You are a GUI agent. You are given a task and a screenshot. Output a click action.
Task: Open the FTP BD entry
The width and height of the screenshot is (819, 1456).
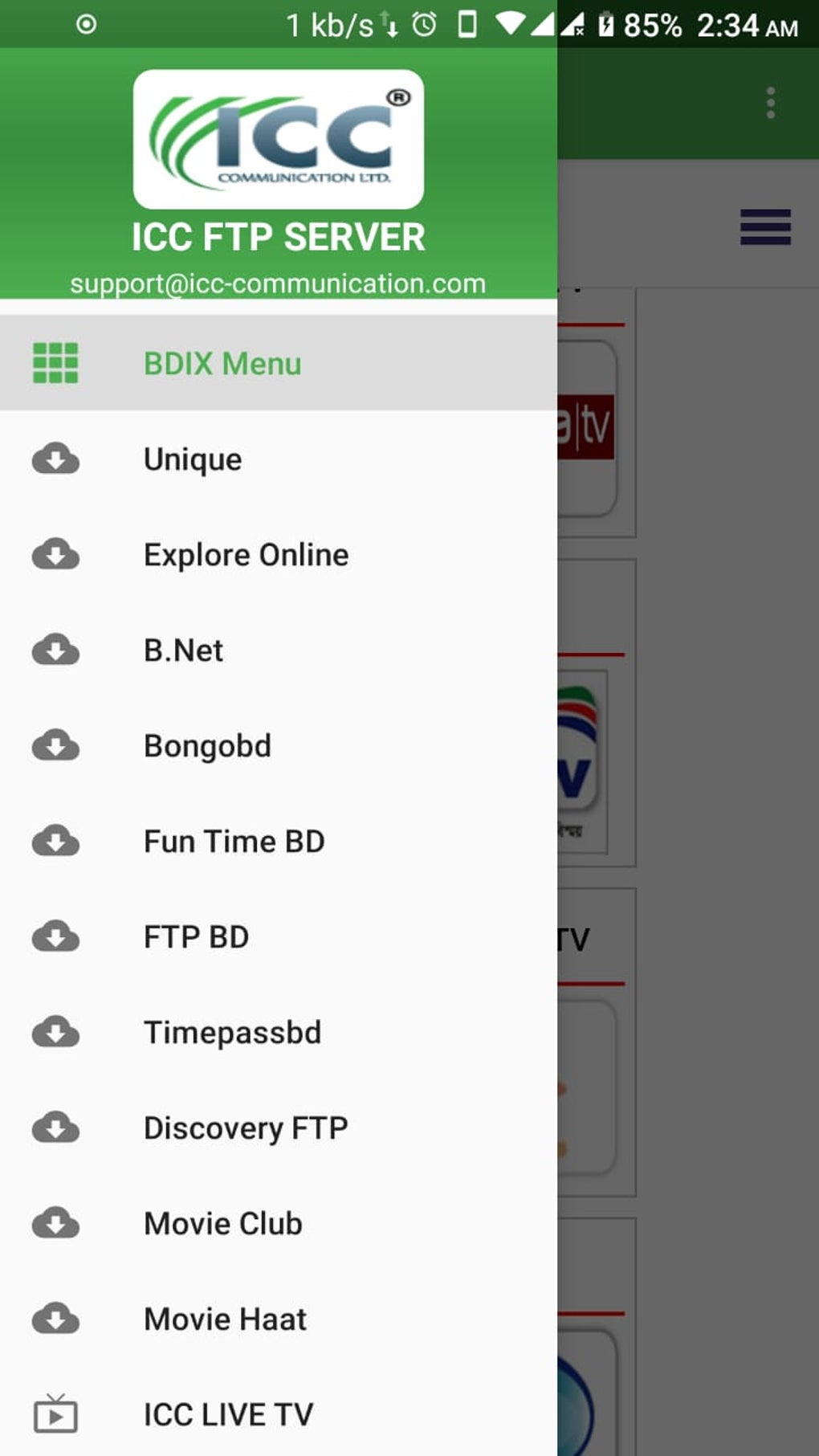pos(279,936)
